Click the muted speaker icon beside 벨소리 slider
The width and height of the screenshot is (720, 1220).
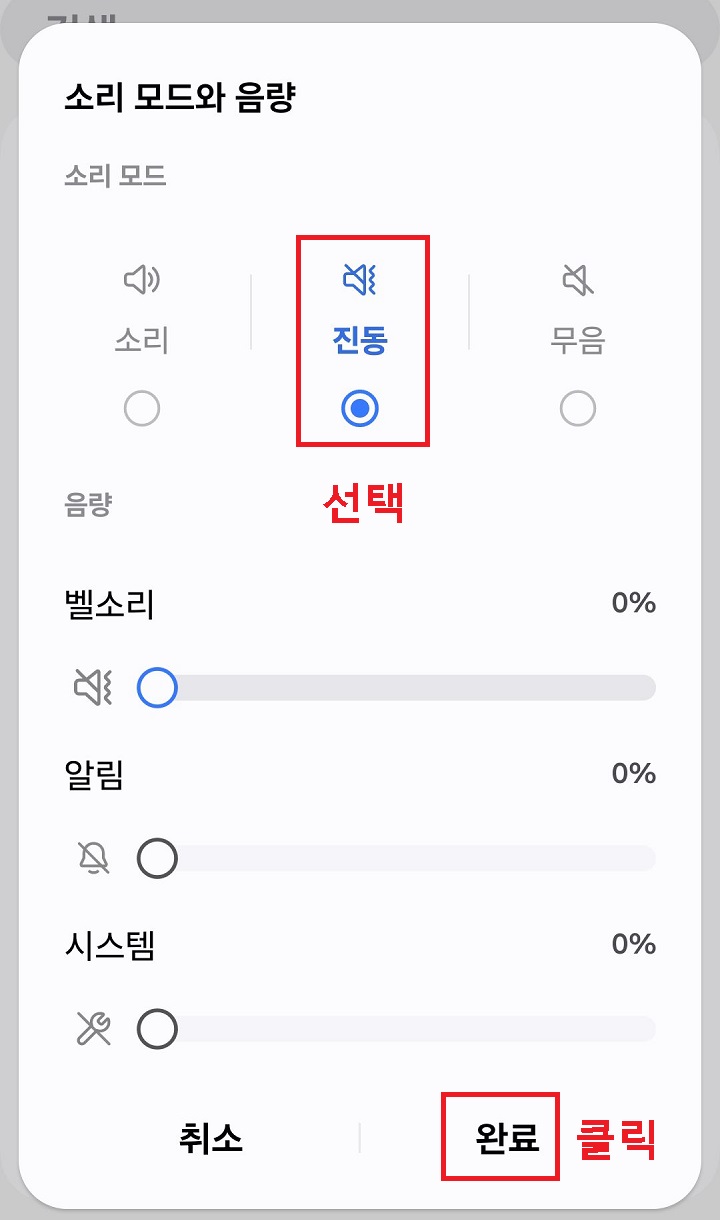click(91, 687)
